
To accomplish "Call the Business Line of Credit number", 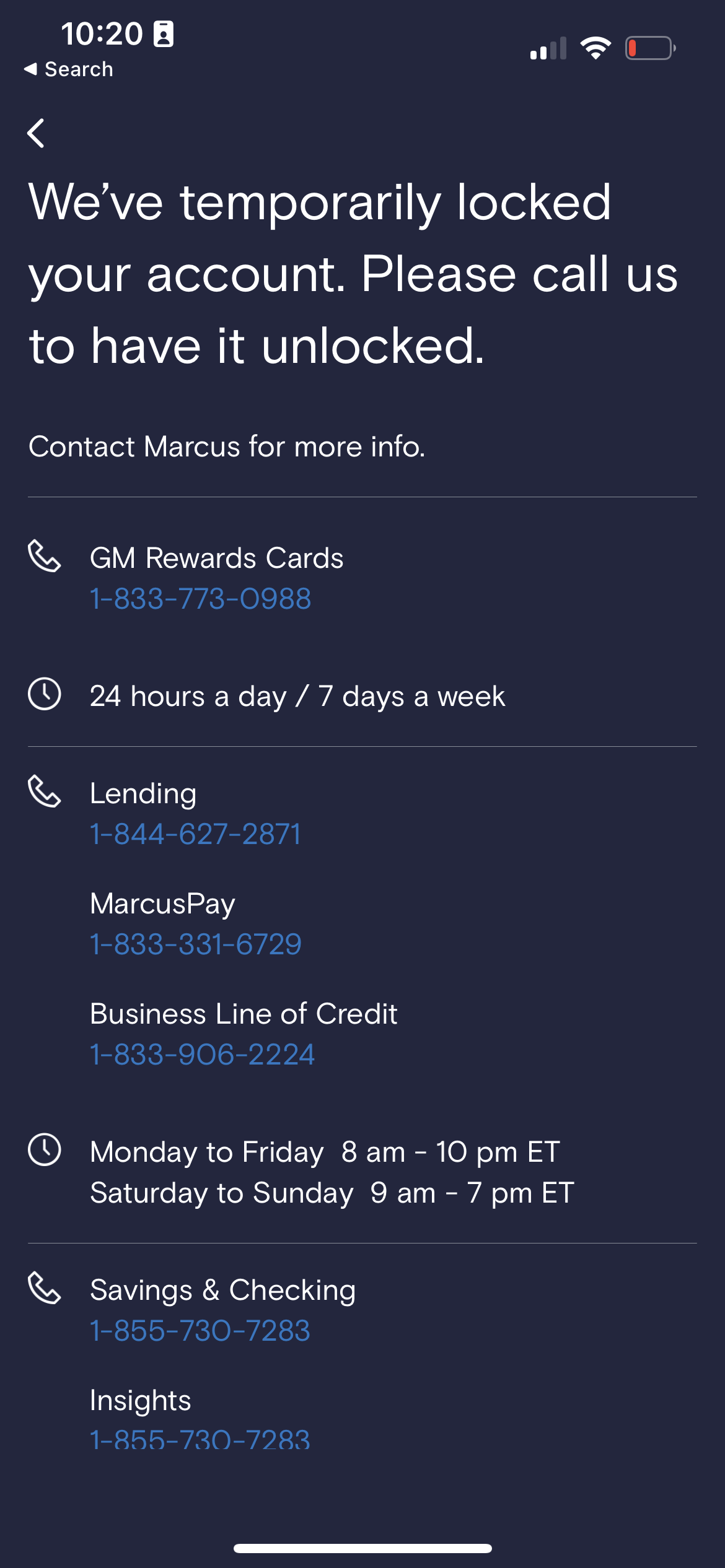I will (202, 1054).
